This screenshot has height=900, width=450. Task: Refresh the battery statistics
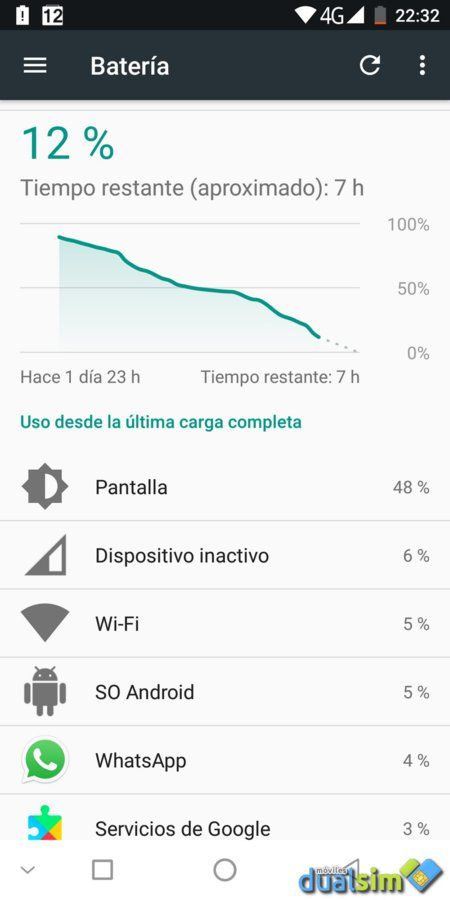tap(370, 65)
